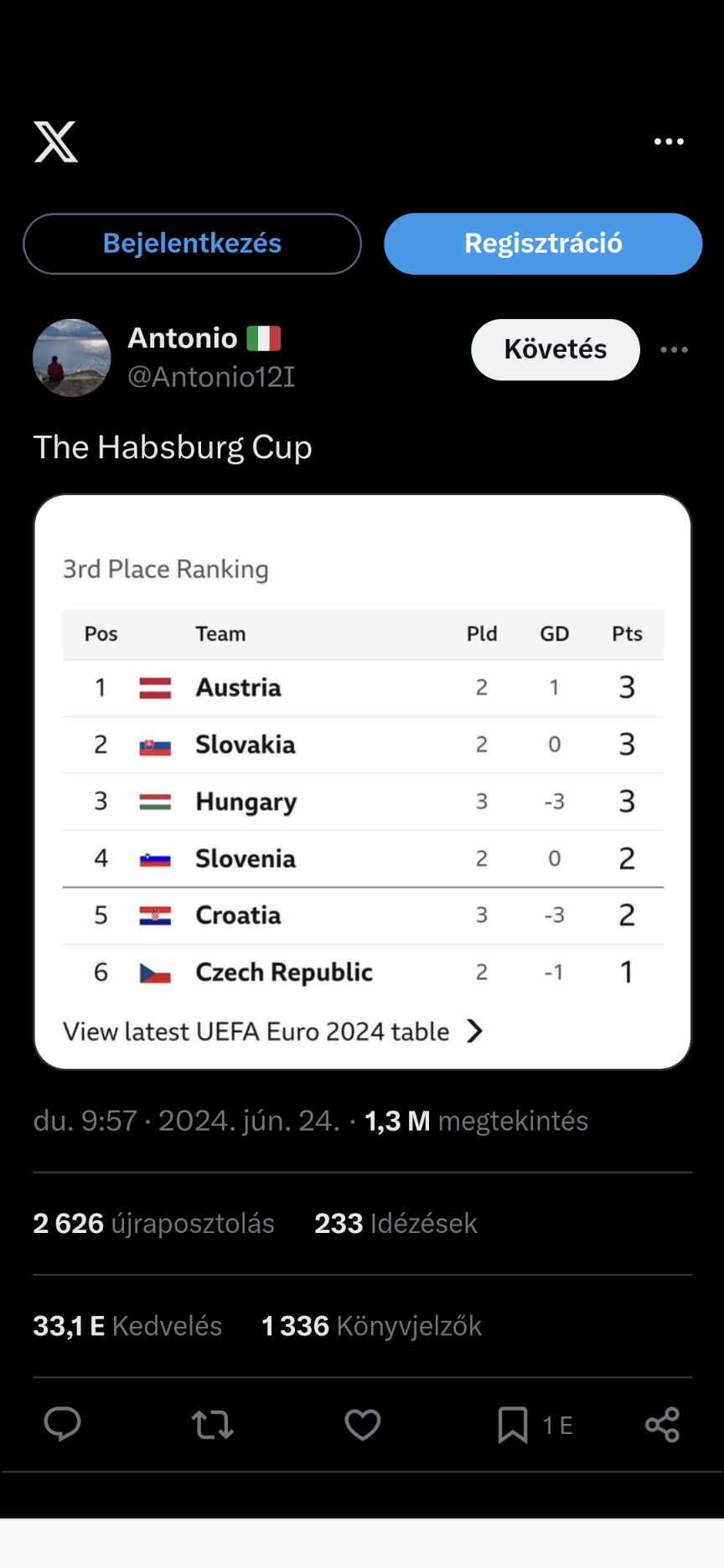Tap the Bejelentkezés login button
The width and height of the screenshot is (724, 1568).
tap(192, 244)
